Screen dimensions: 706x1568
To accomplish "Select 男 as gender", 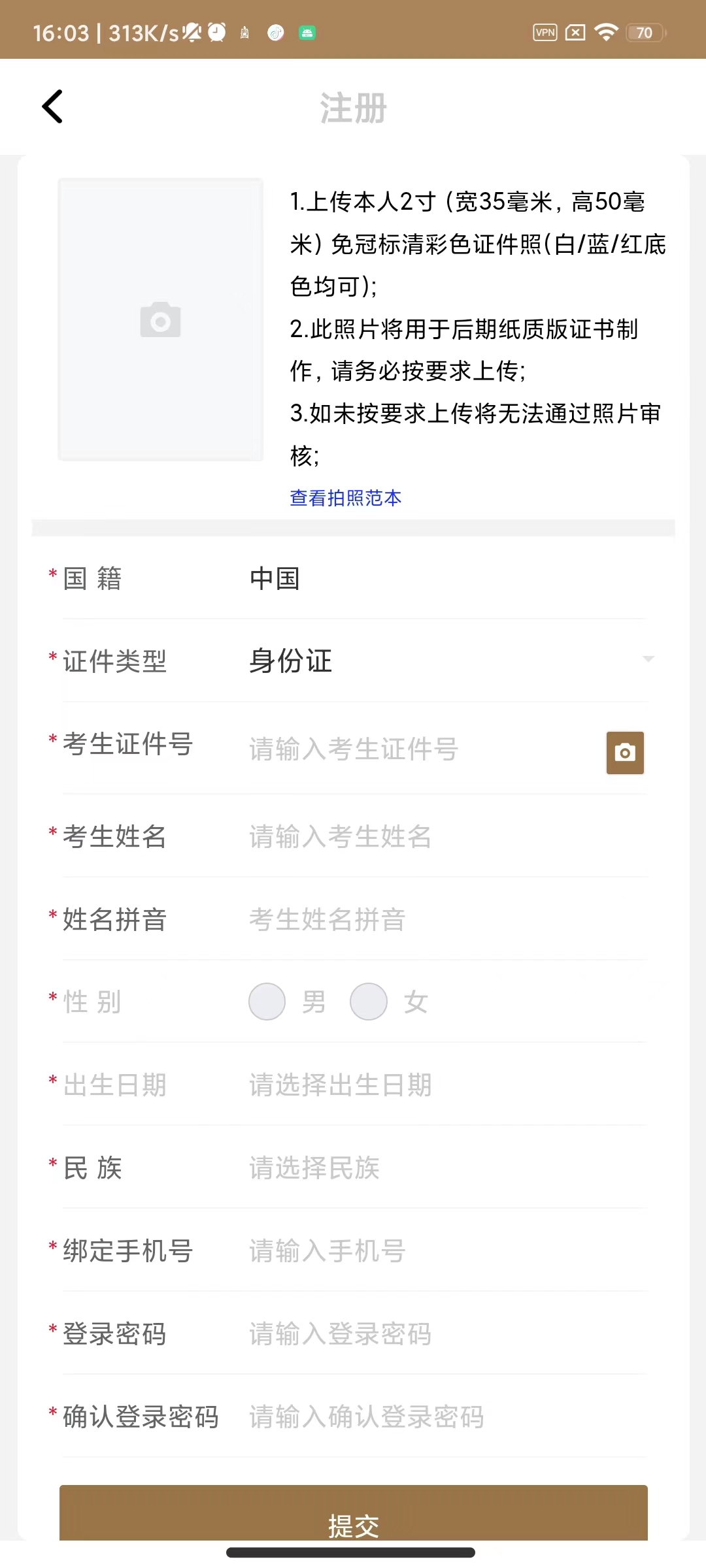I will 267,1002.
